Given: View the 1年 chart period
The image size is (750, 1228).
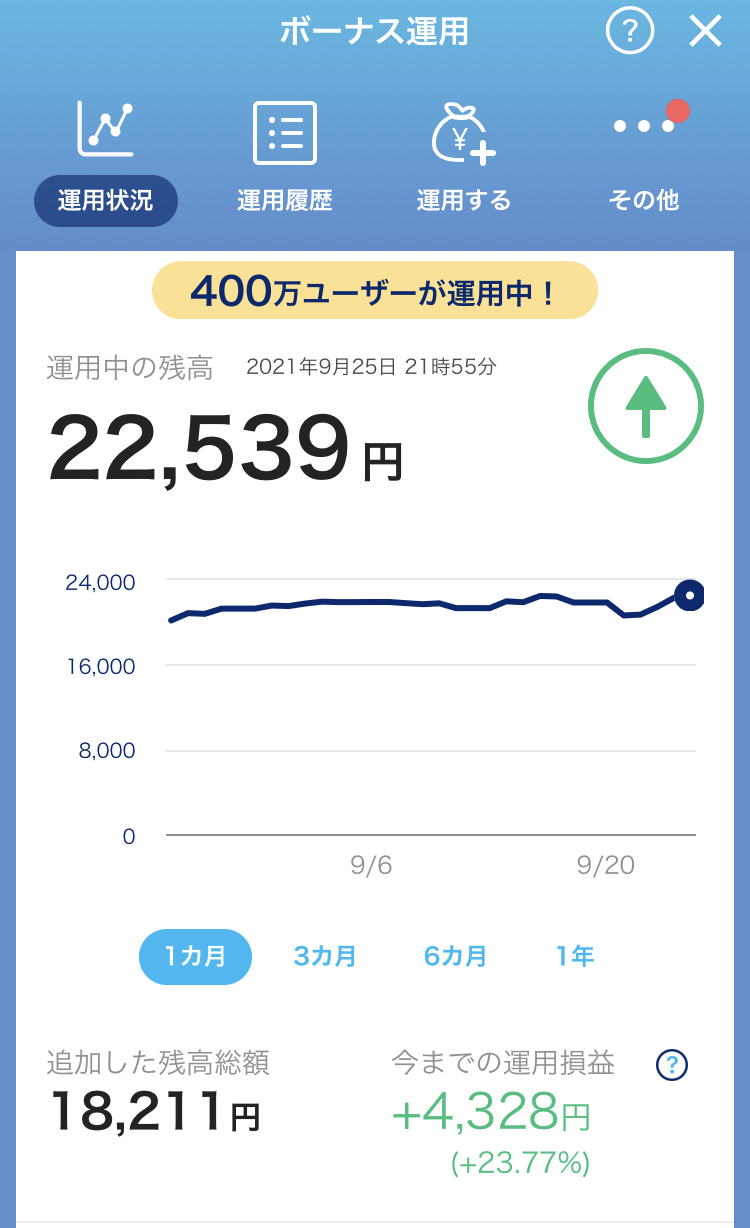Looking at the screenshot, I should pyautogui.click(x=575, y=957).
